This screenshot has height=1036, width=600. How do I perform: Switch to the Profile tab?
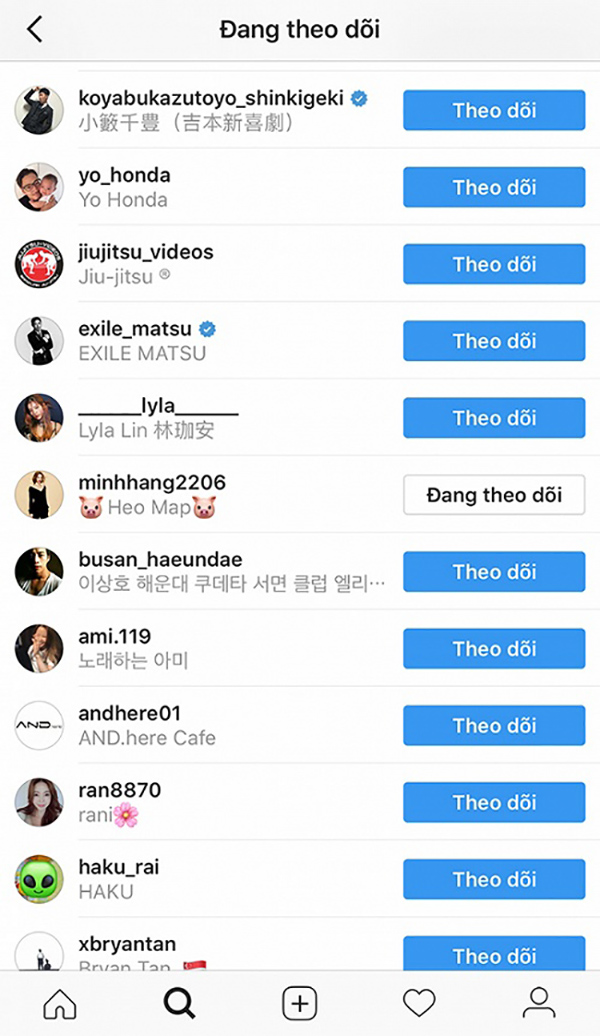(539, 1002)
